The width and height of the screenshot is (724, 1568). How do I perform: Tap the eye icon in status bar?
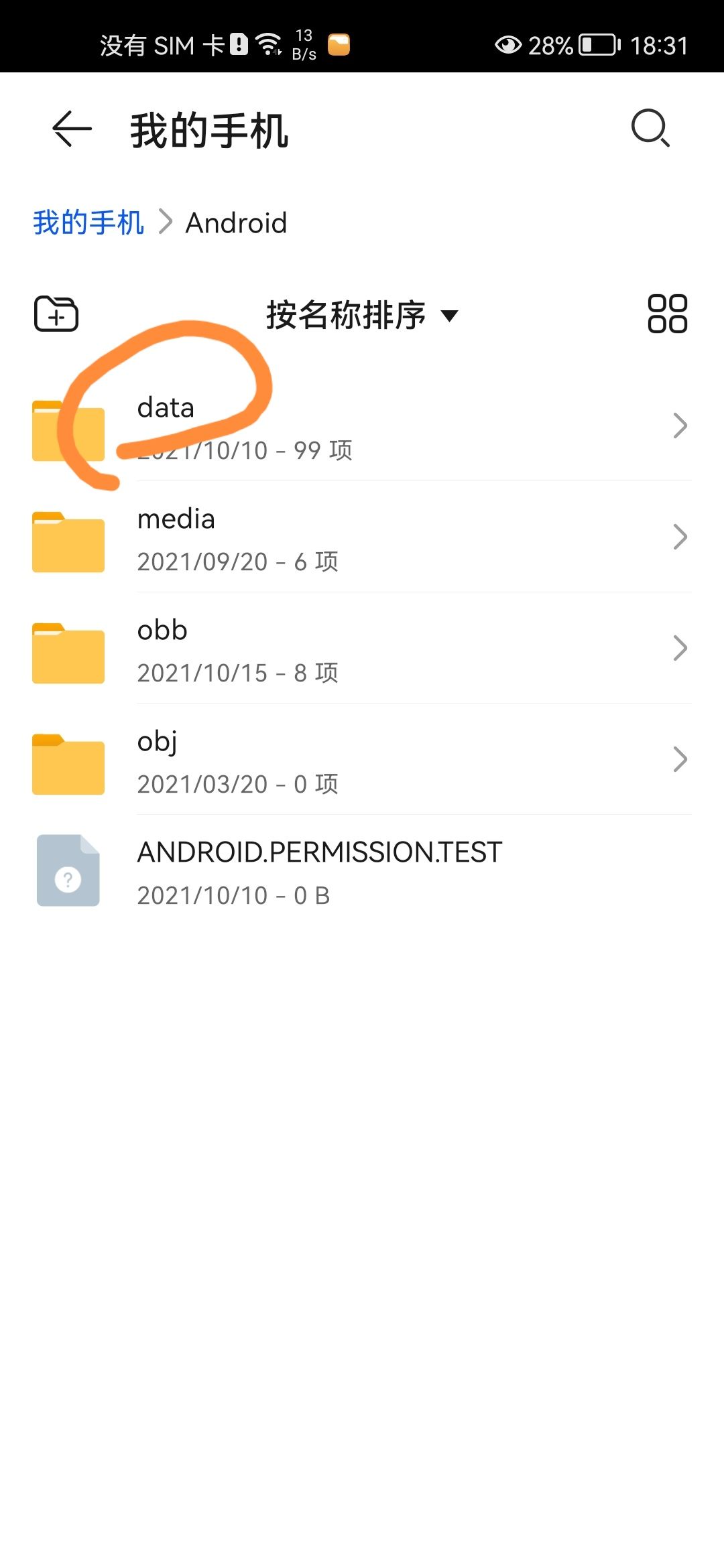pos(509,44)
